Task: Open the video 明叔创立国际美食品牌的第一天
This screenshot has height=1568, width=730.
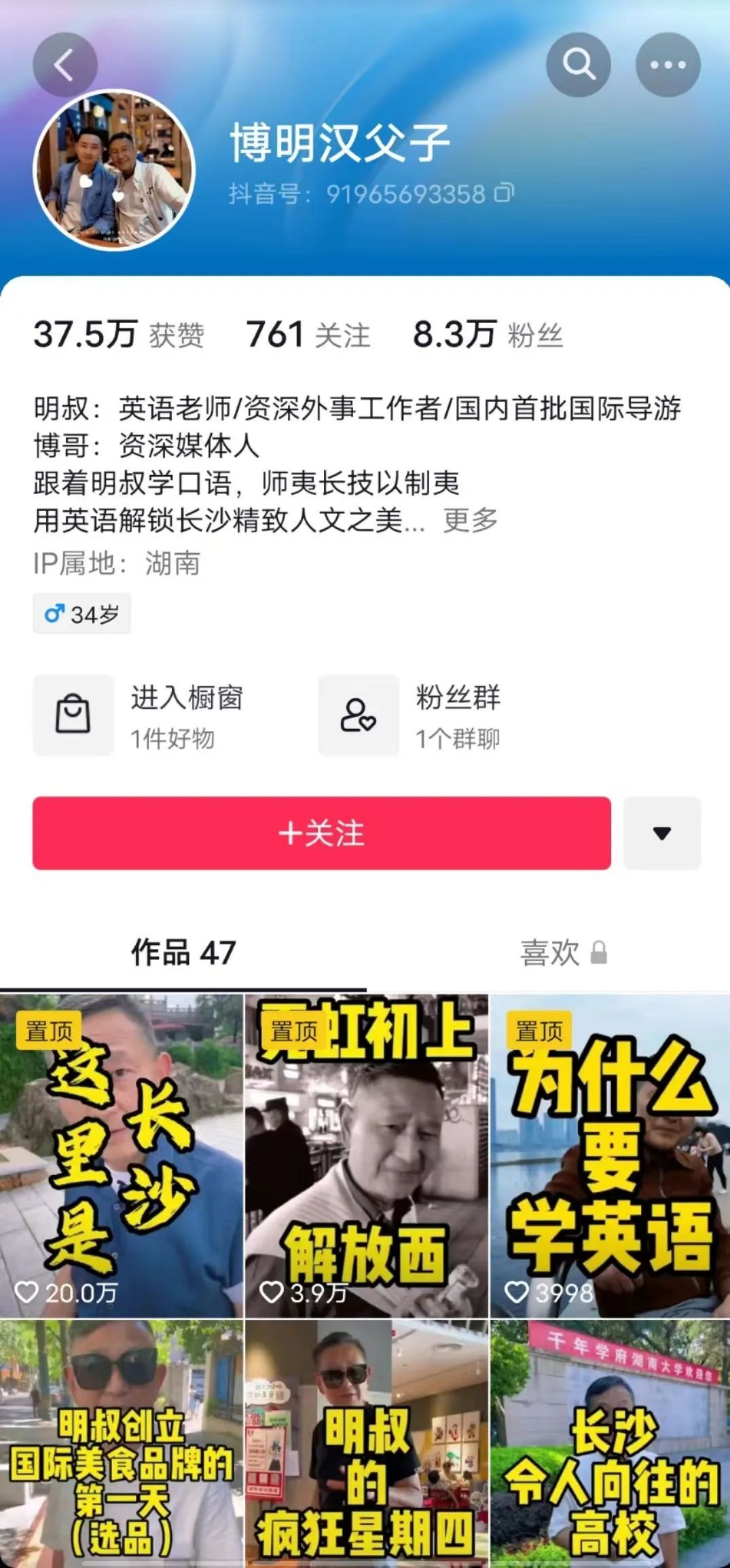Action: point(122,1442)
